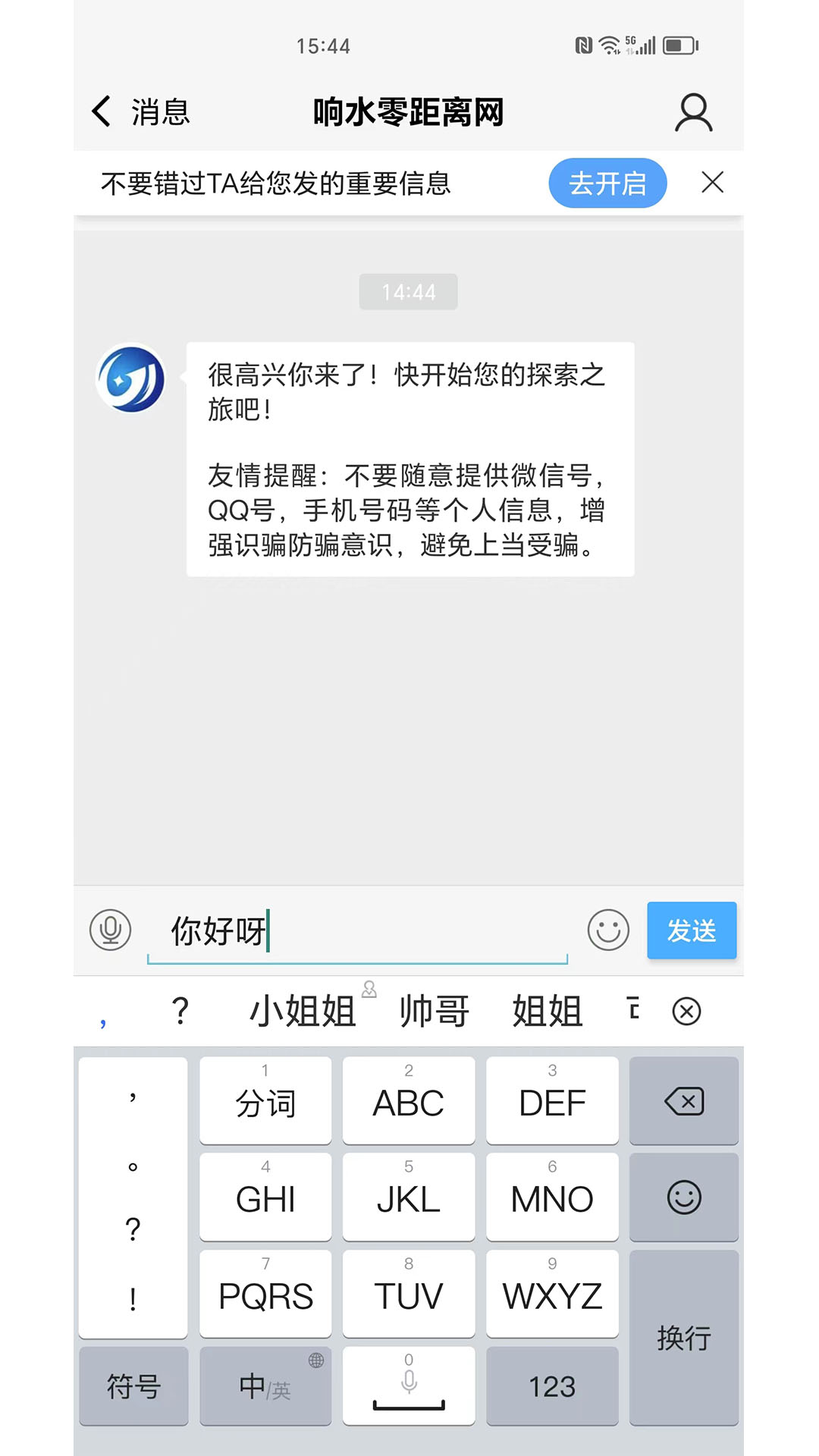This screenshot has height=1456, width=819.
Task: Tap the microphone icon for voice input
Action: [111, 930]
